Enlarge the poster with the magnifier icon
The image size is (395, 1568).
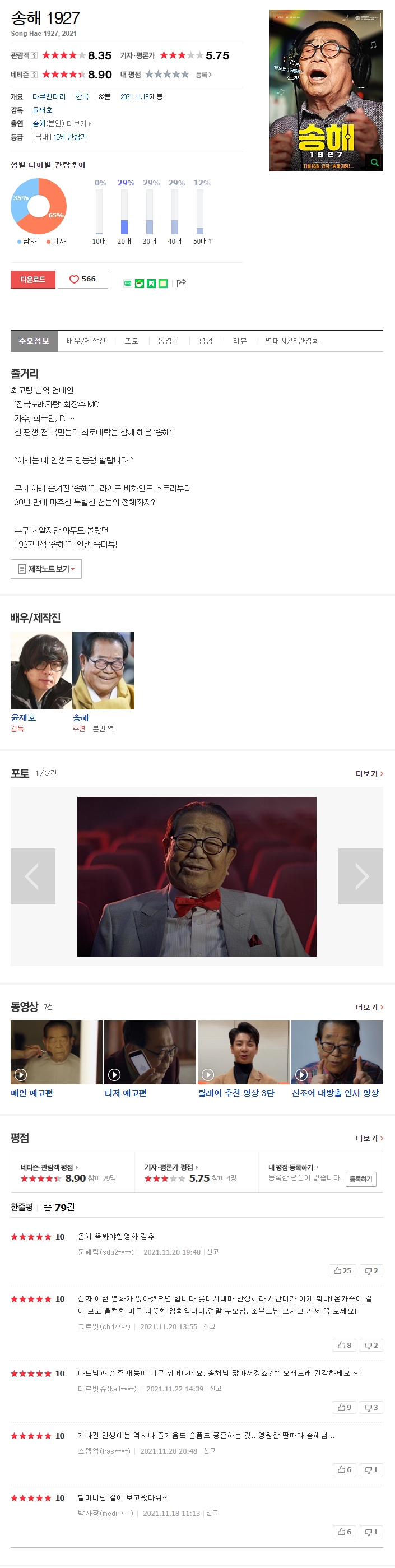tap(374, 162)
